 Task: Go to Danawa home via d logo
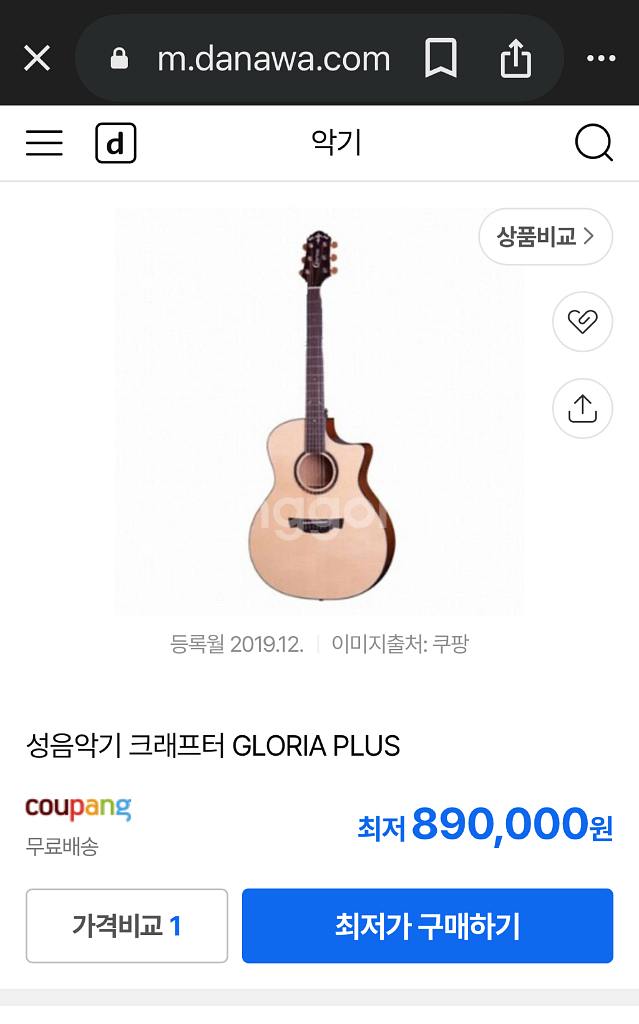(116, 144)
